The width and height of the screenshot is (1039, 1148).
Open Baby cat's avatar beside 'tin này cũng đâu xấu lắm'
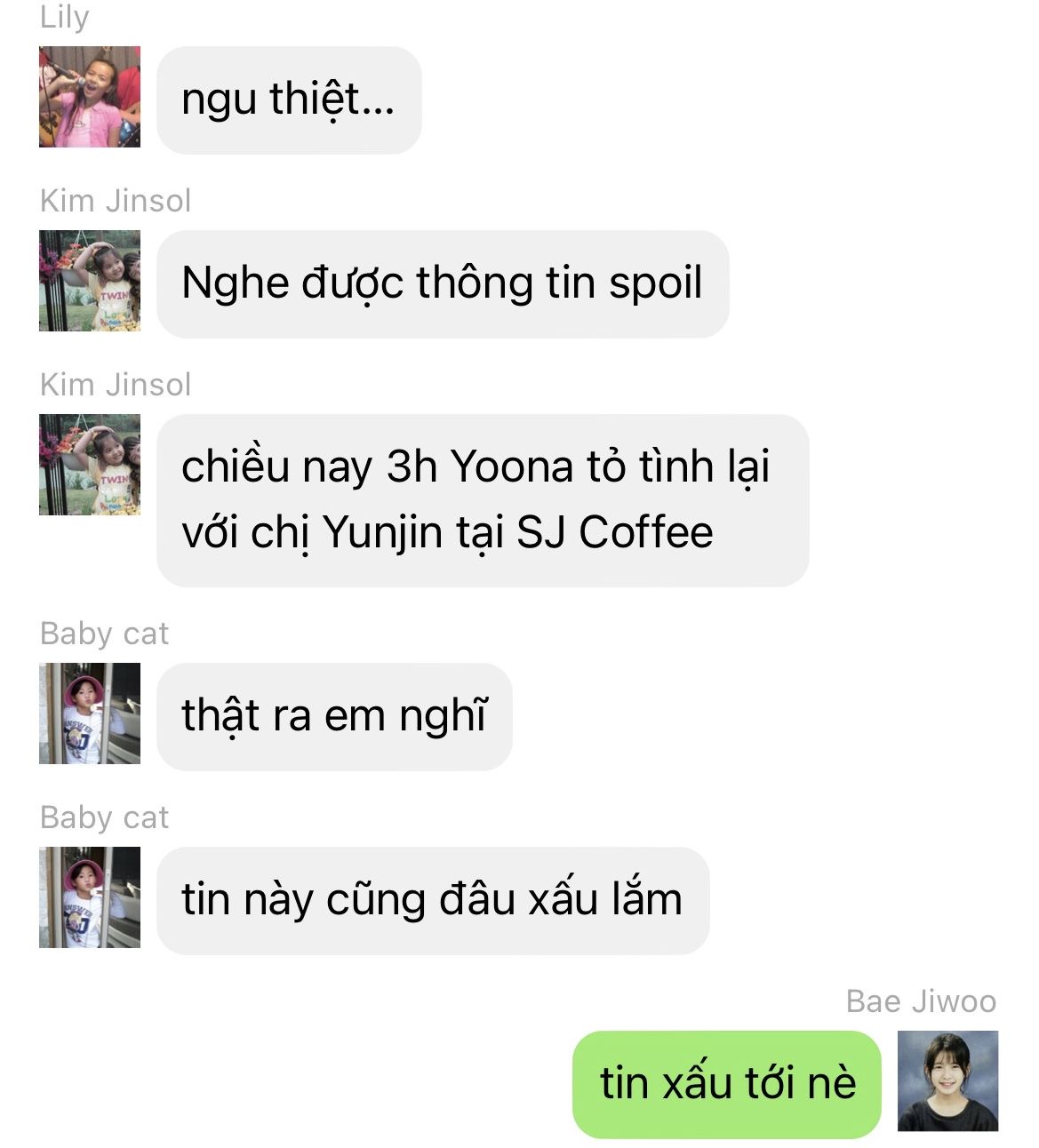(x=90, y=897)
